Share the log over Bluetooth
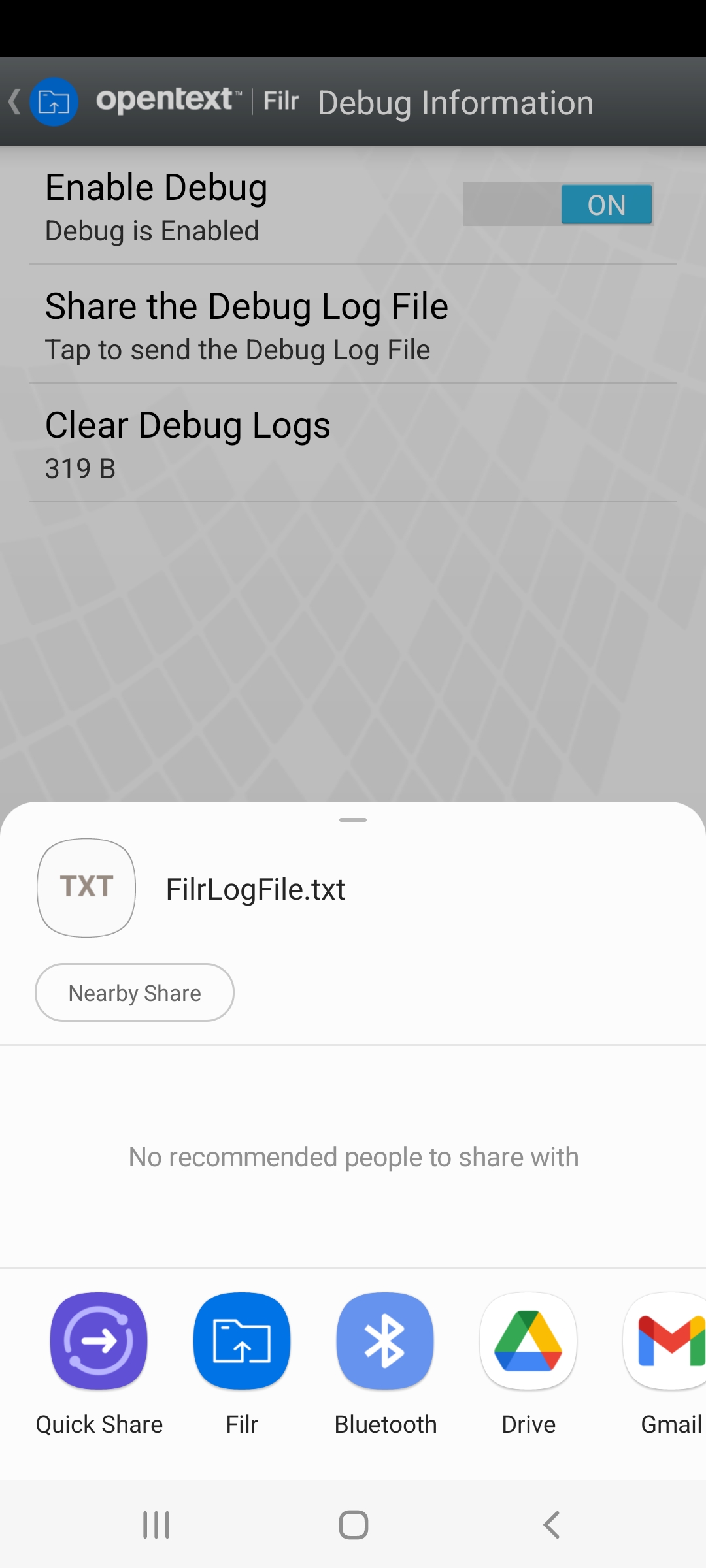The height and width of the screenshot is (1568, 706). tap(385, 1341)
